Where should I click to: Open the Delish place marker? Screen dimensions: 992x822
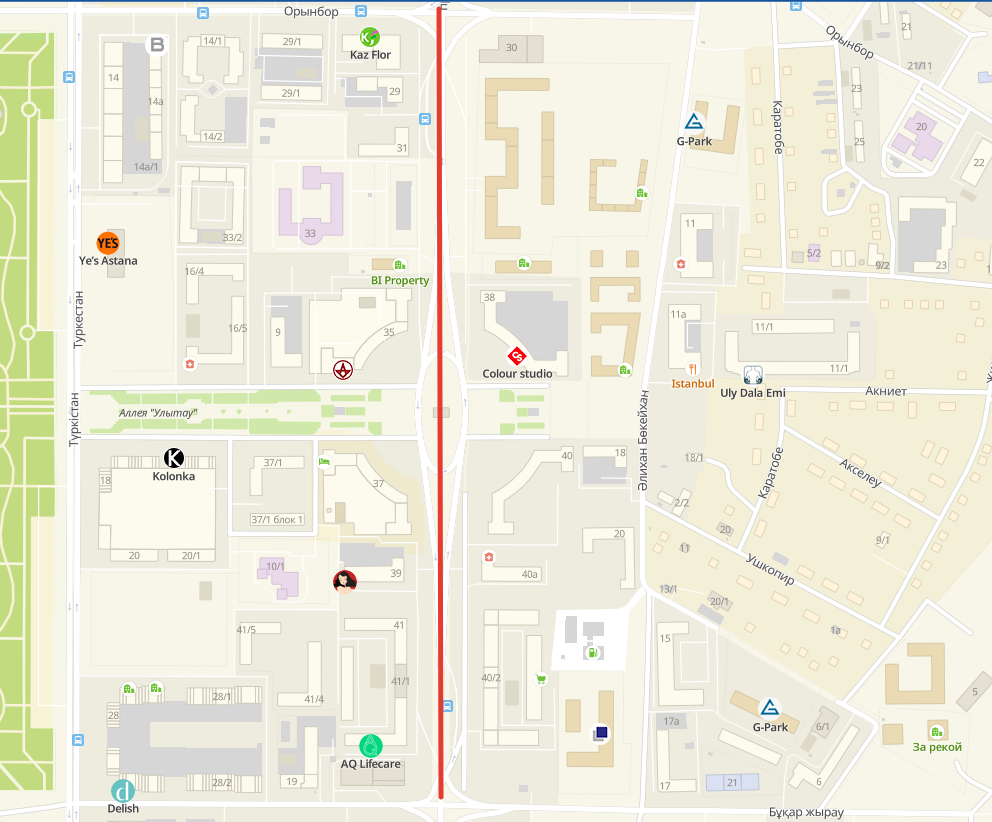tap(123, 790)
